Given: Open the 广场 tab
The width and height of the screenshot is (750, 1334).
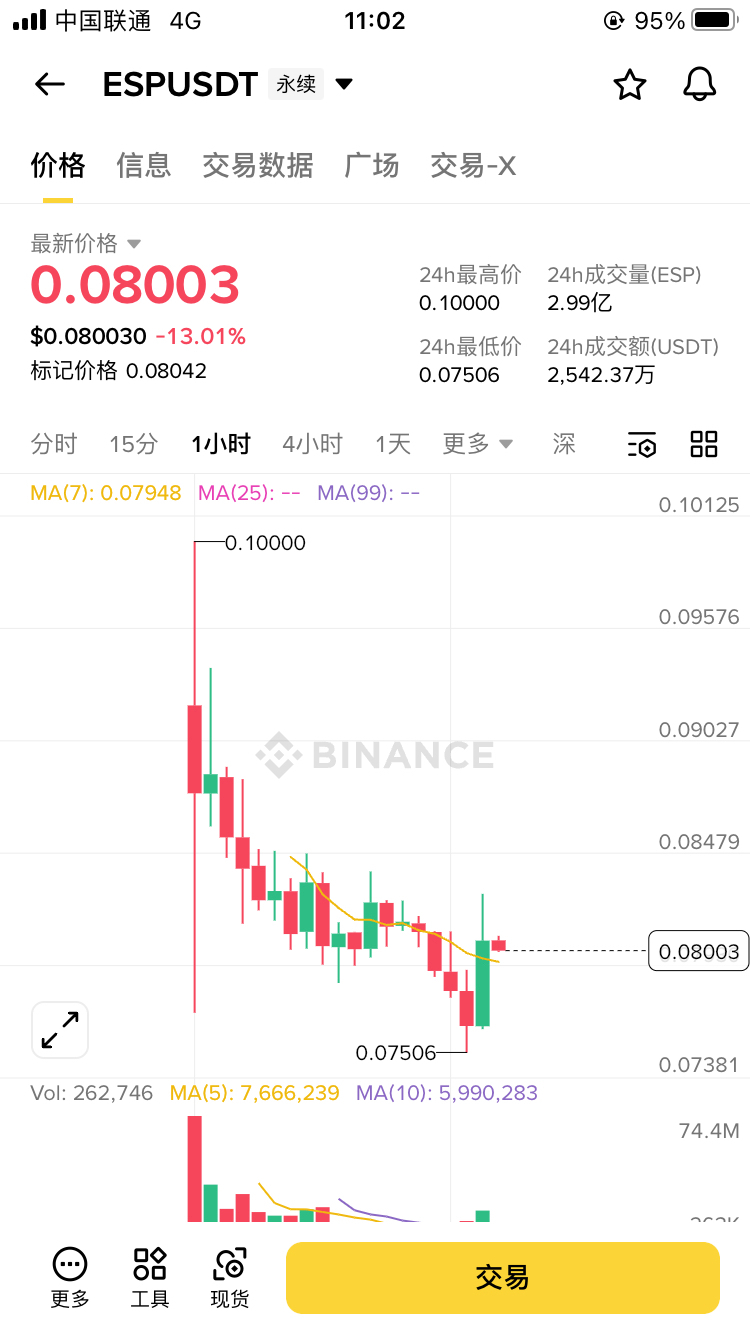Looking at the screenshot, I should tap(371, 165).
